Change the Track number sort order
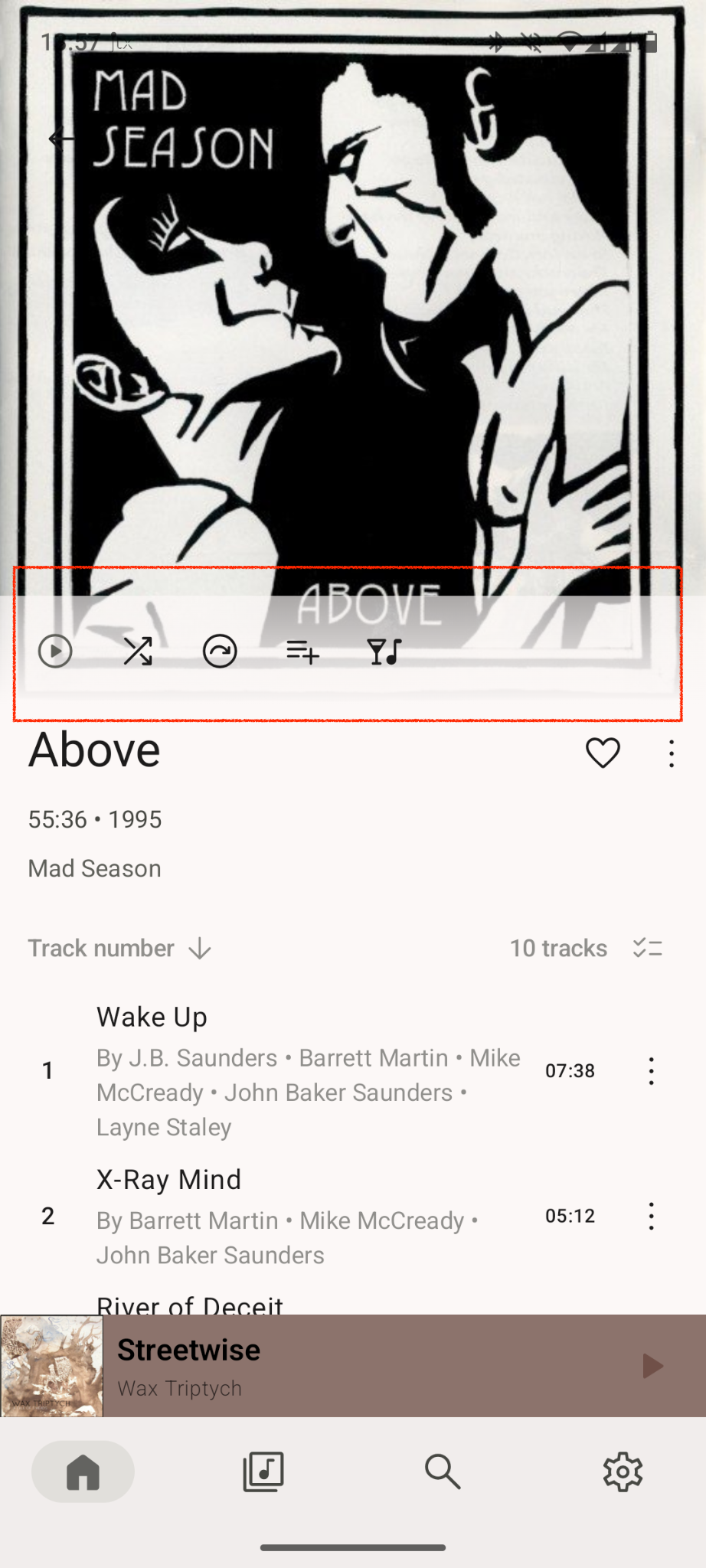Screen dimensions: 706x1568 (x=119, y=949)
